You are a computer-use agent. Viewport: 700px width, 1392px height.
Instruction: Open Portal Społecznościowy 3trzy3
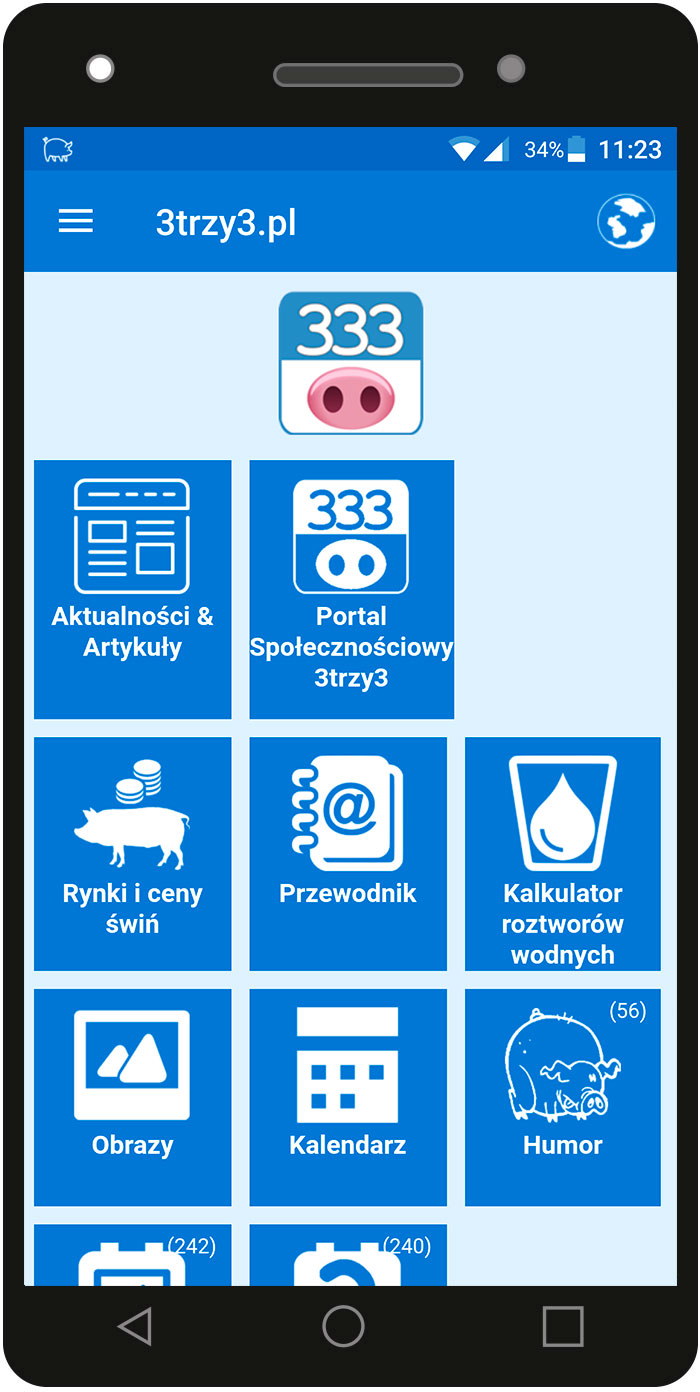point(351,589)
